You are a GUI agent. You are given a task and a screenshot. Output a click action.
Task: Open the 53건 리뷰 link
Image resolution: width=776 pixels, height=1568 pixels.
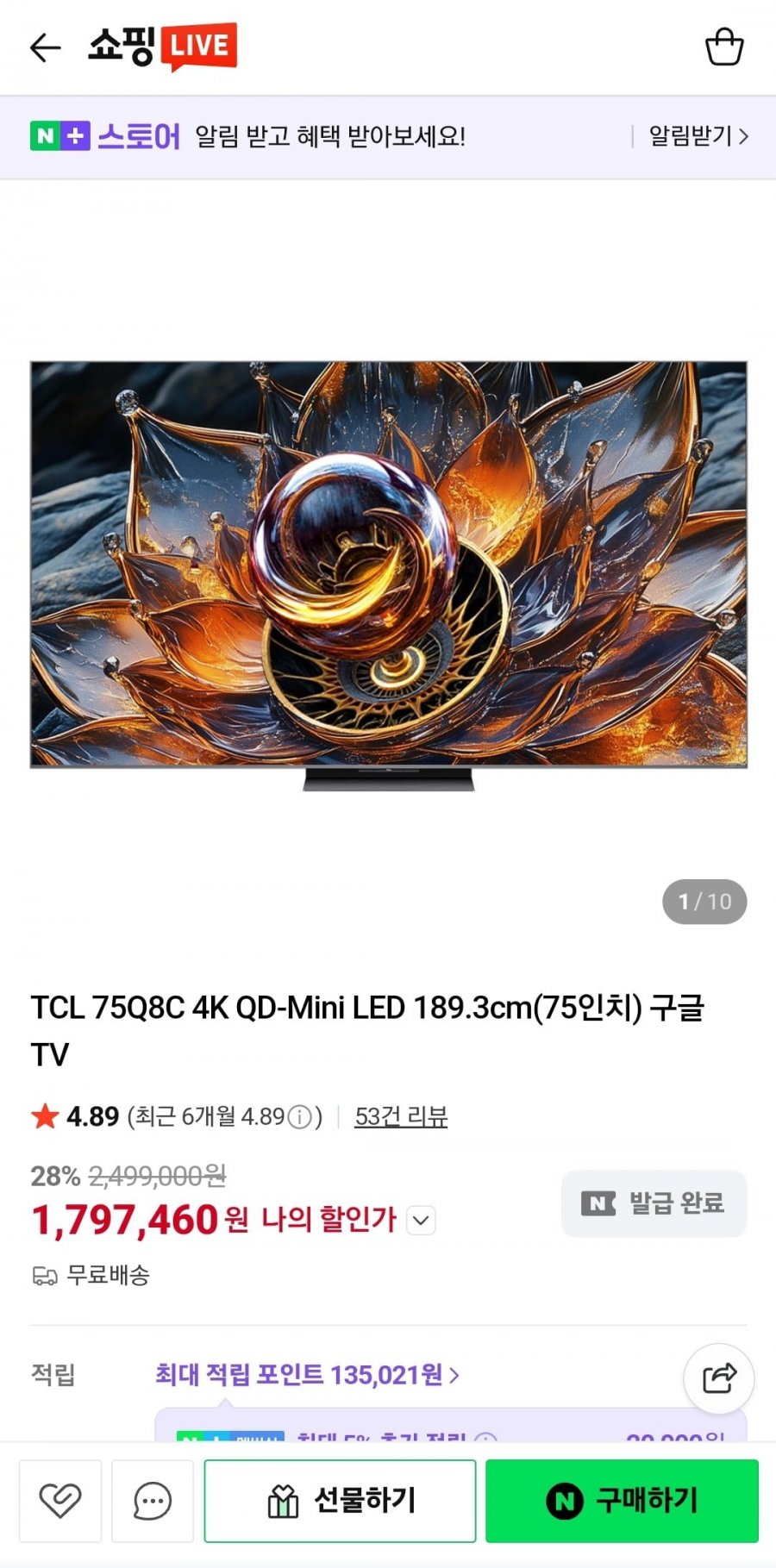point(401,1117)
